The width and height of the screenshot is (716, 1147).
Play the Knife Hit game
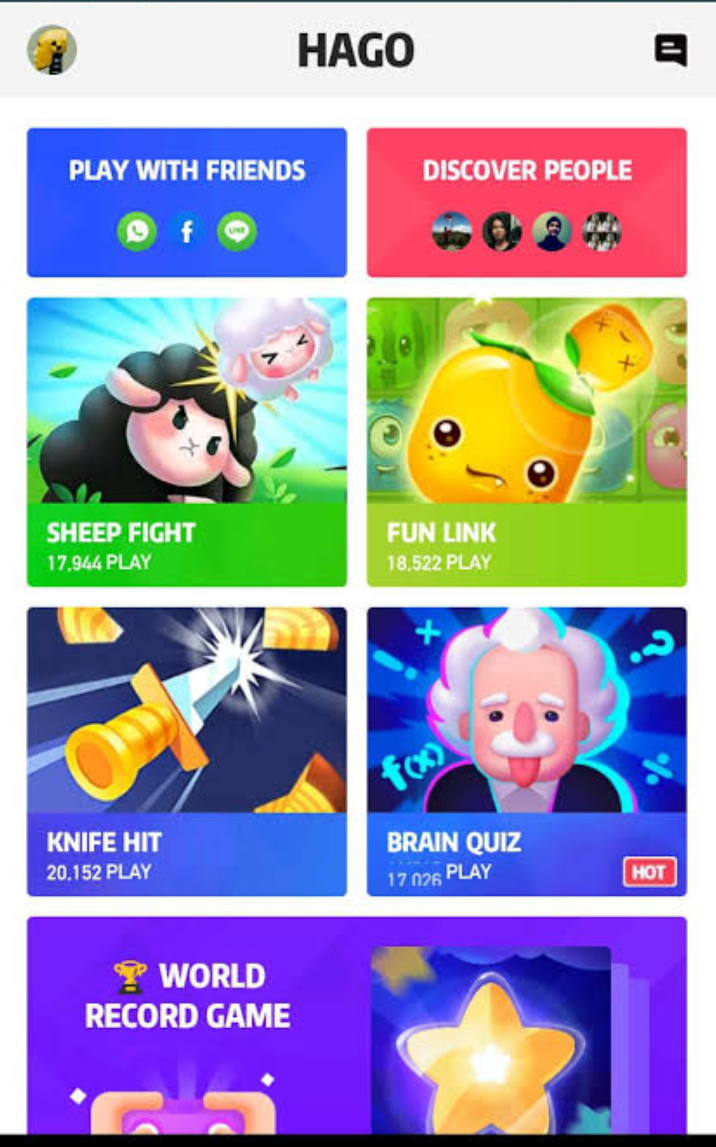[x=187, y=750]
